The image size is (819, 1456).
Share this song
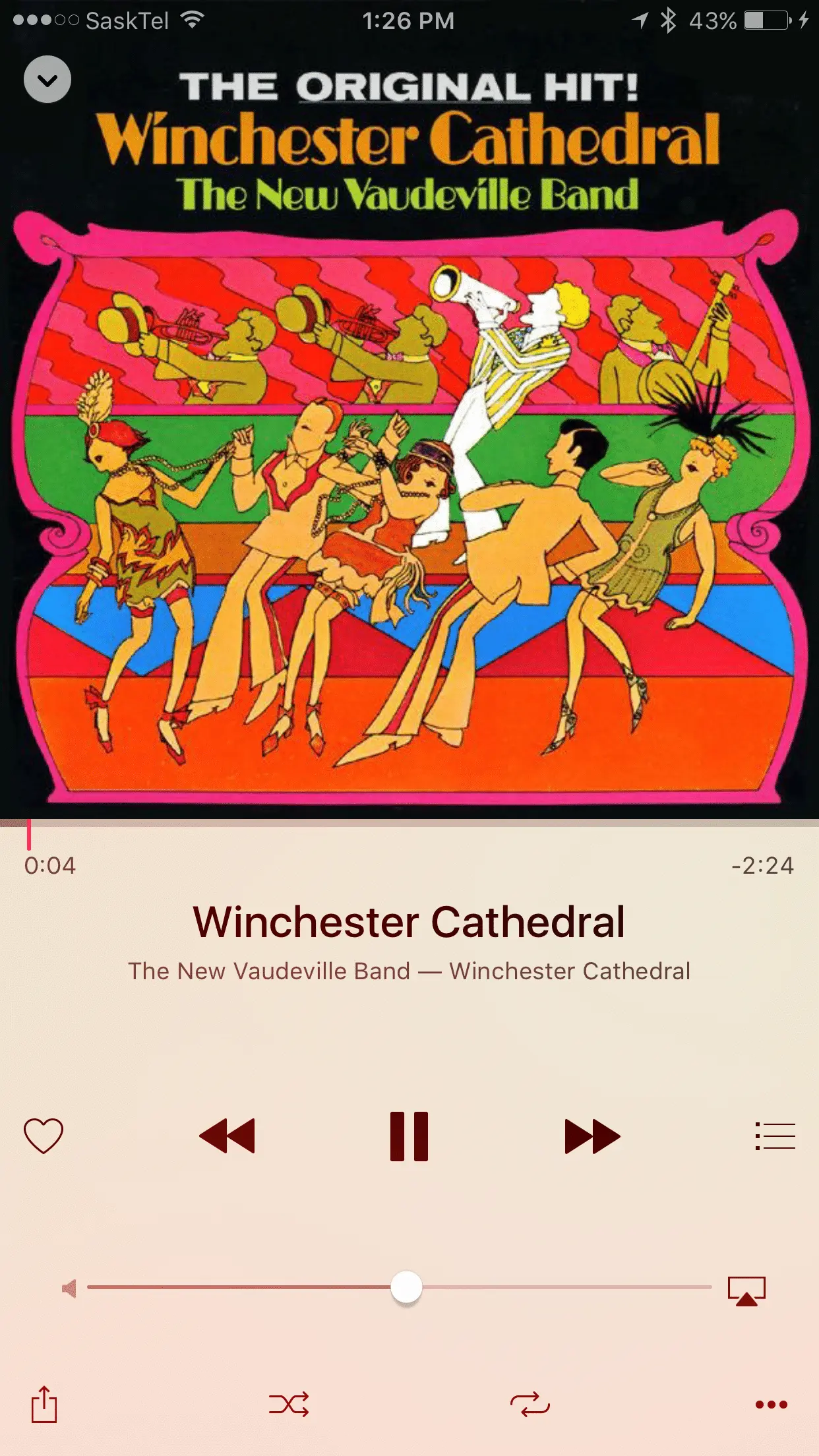tap(44, 1404)
